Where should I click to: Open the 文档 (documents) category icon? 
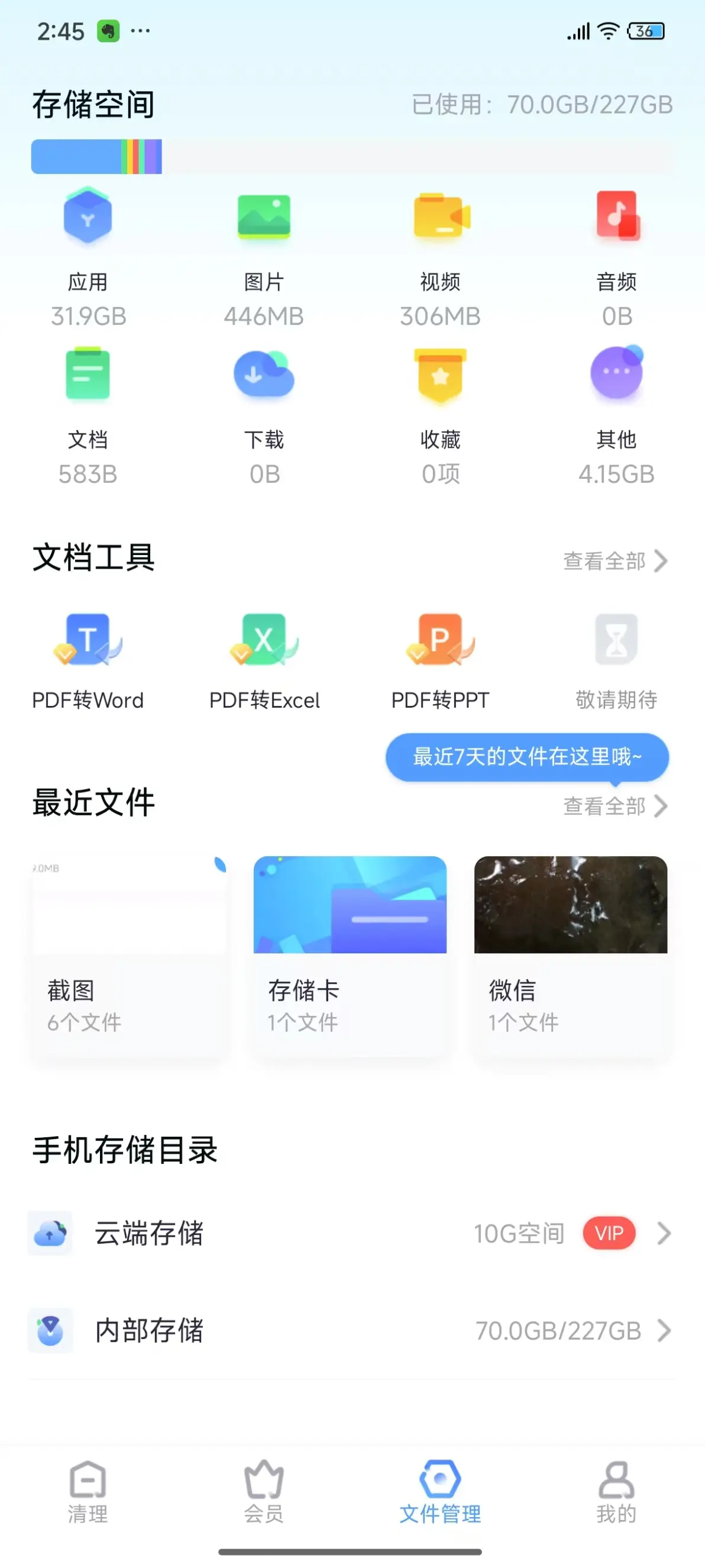click(88, 376)
